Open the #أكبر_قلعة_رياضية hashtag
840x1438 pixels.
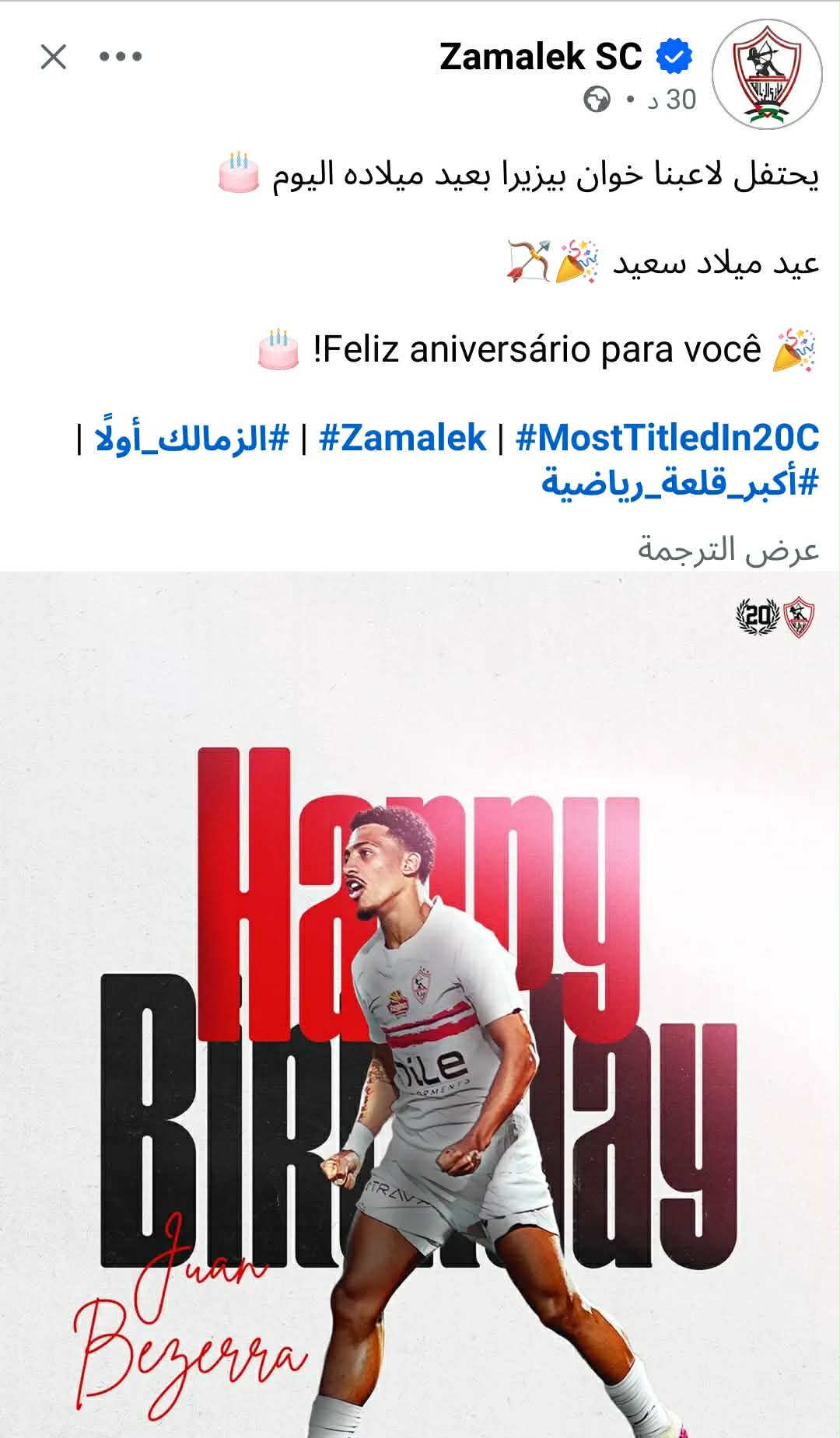click(681, 483)
